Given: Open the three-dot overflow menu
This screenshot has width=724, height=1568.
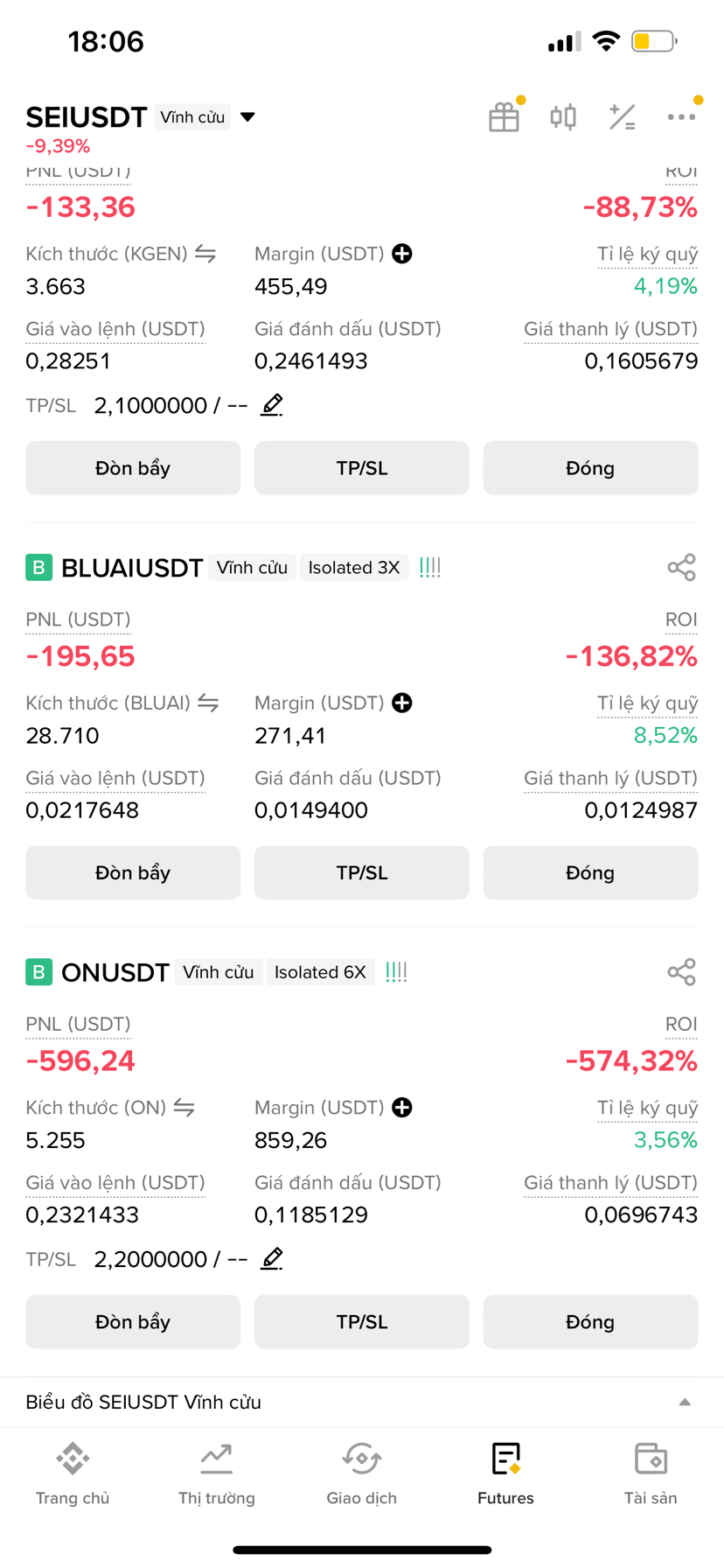Looking at the screenshot, I should point(681,117).
